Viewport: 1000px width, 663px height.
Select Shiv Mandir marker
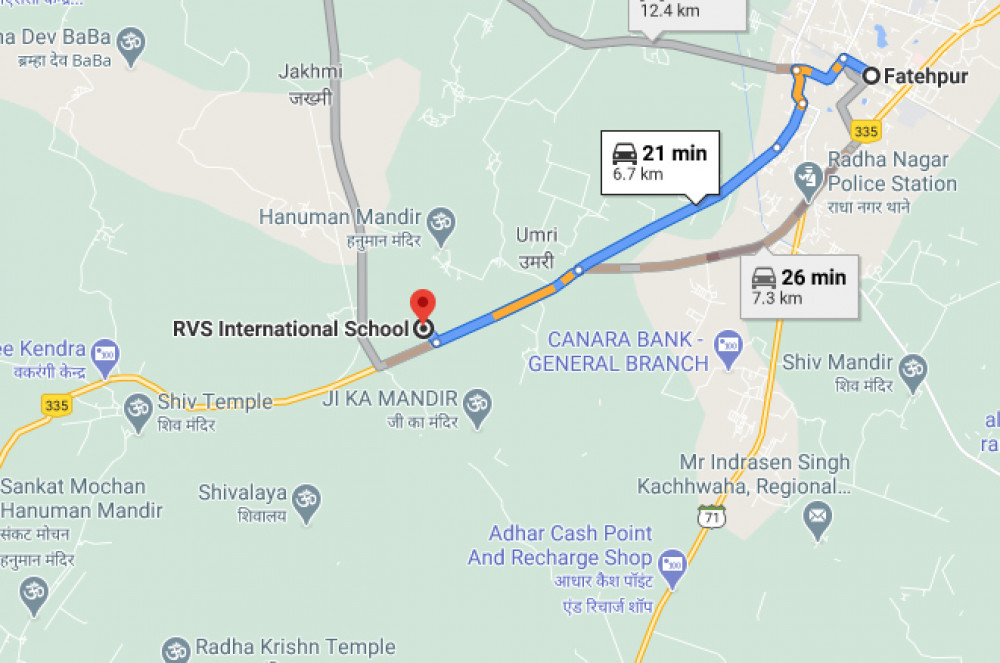(912, 370)
